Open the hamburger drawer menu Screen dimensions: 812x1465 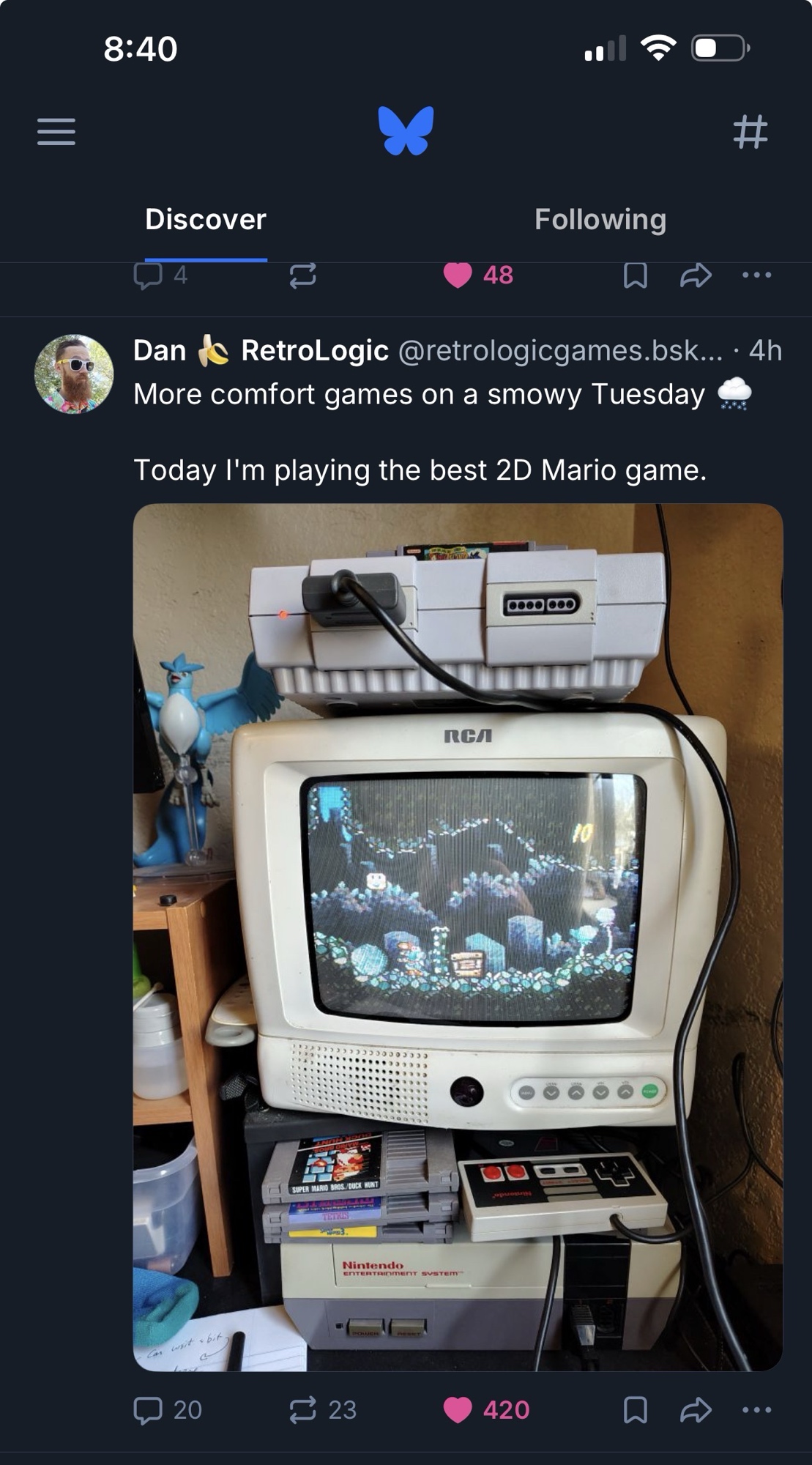point(56,132)
